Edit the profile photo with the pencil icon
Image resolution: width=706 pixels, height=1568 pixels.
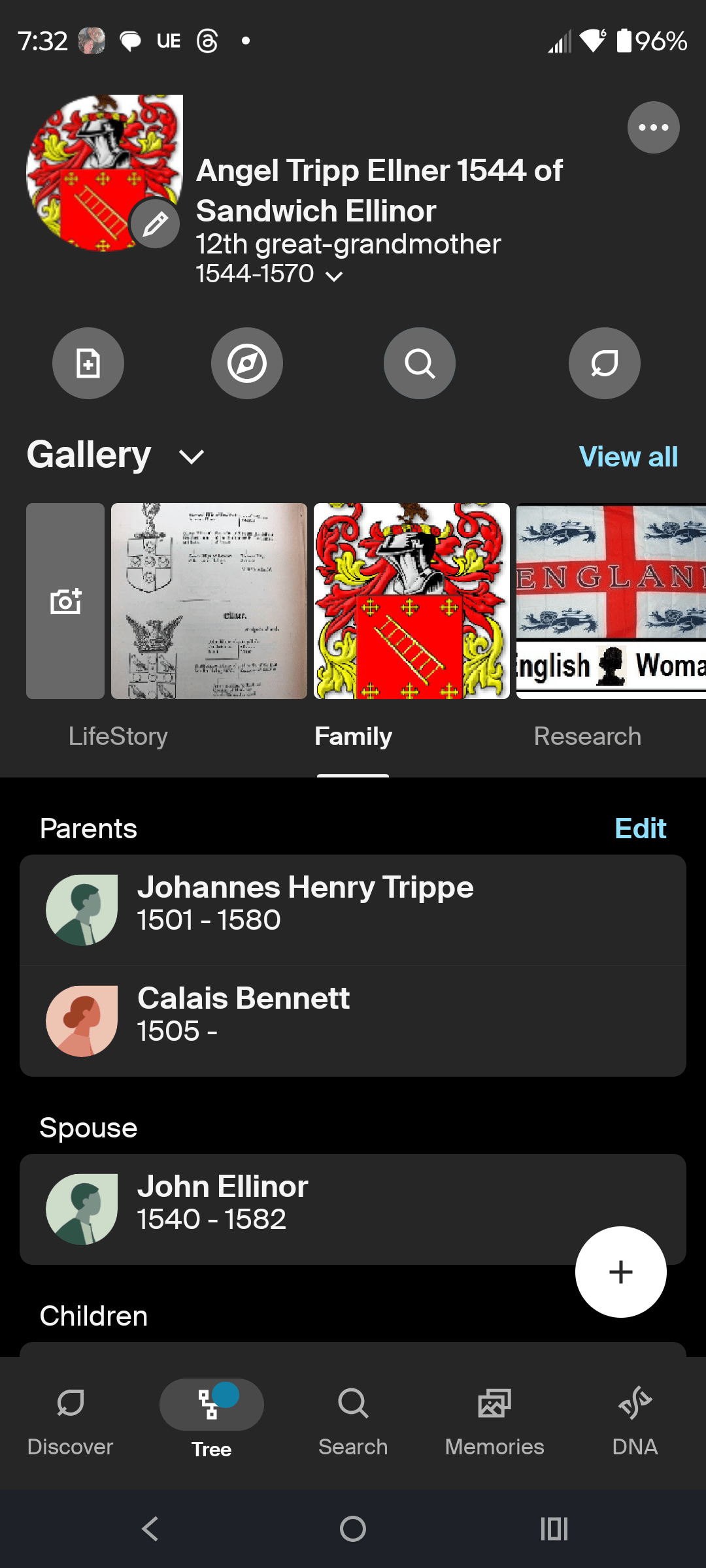pyautogui.click(x=155, y=223)
